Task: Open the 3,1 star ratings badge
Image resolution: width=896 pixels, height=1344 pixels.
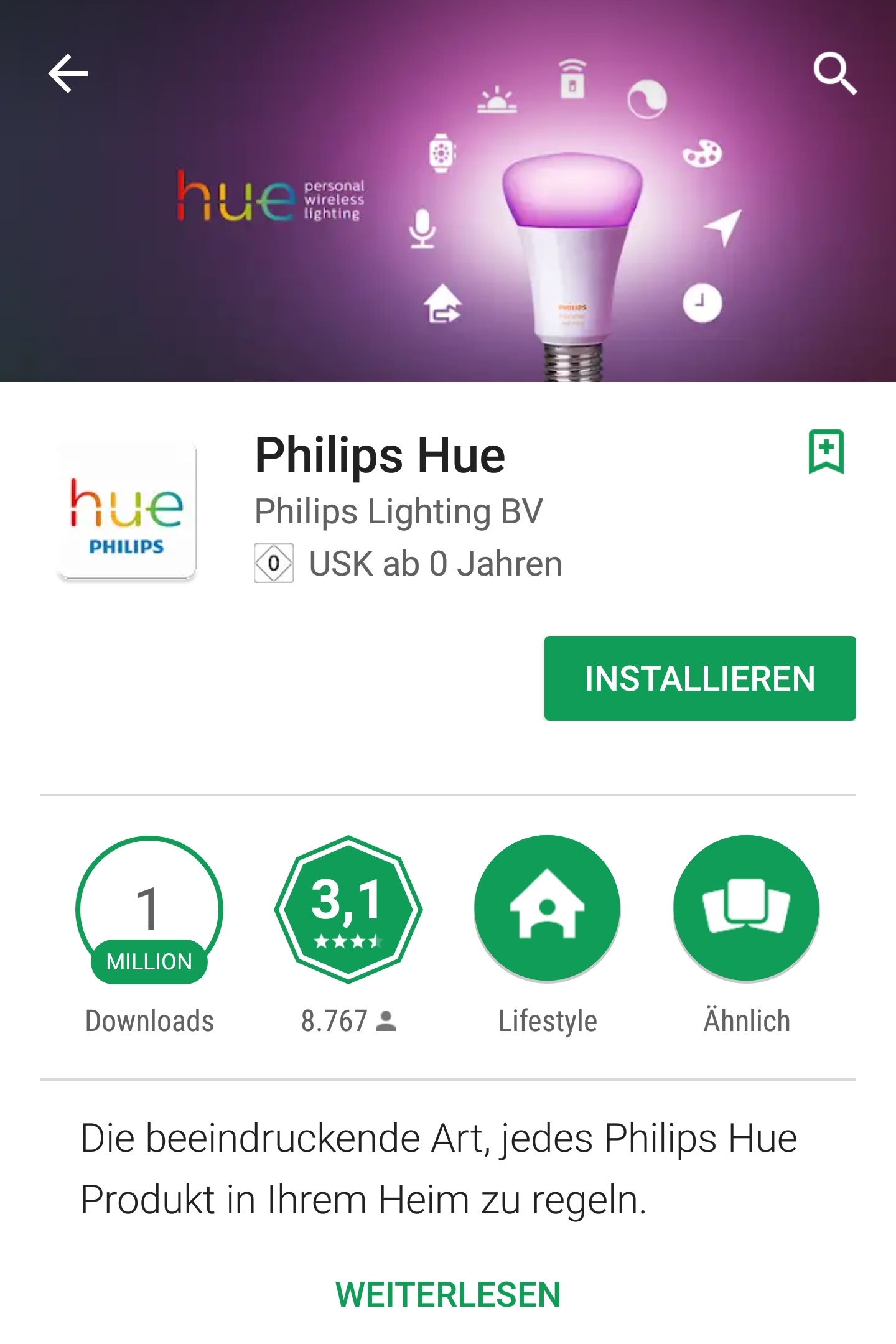Action: pos(348,909)
